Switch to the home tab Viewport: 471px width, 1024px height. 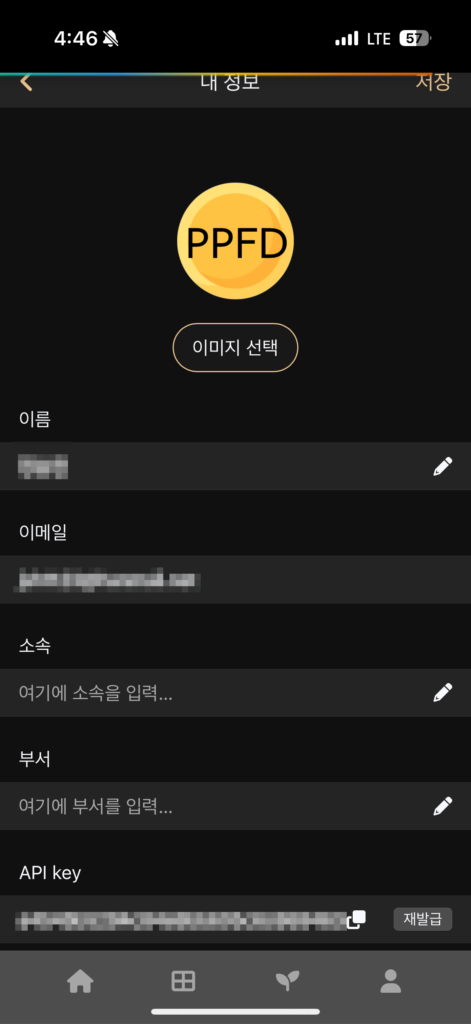pyautogui.click(x=80, y=981)
